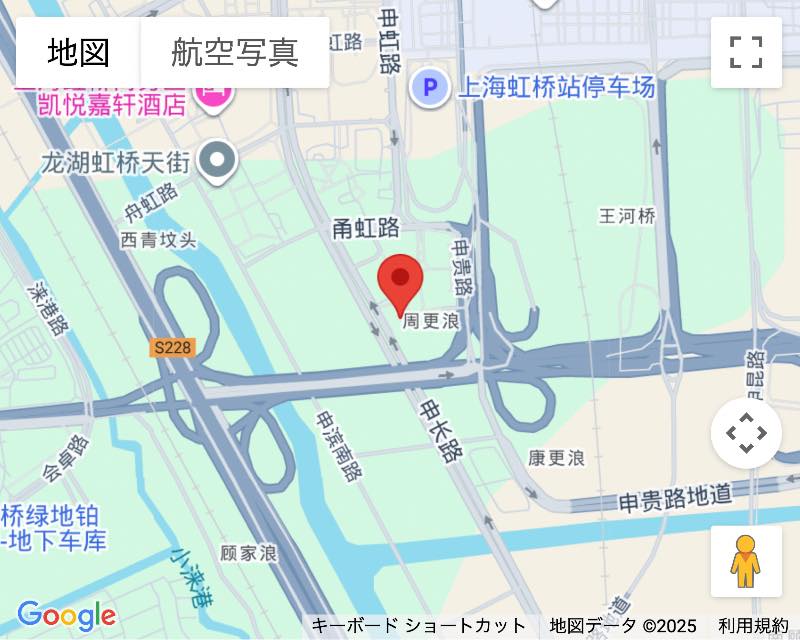Tap the red location pin

click(400, 282)
